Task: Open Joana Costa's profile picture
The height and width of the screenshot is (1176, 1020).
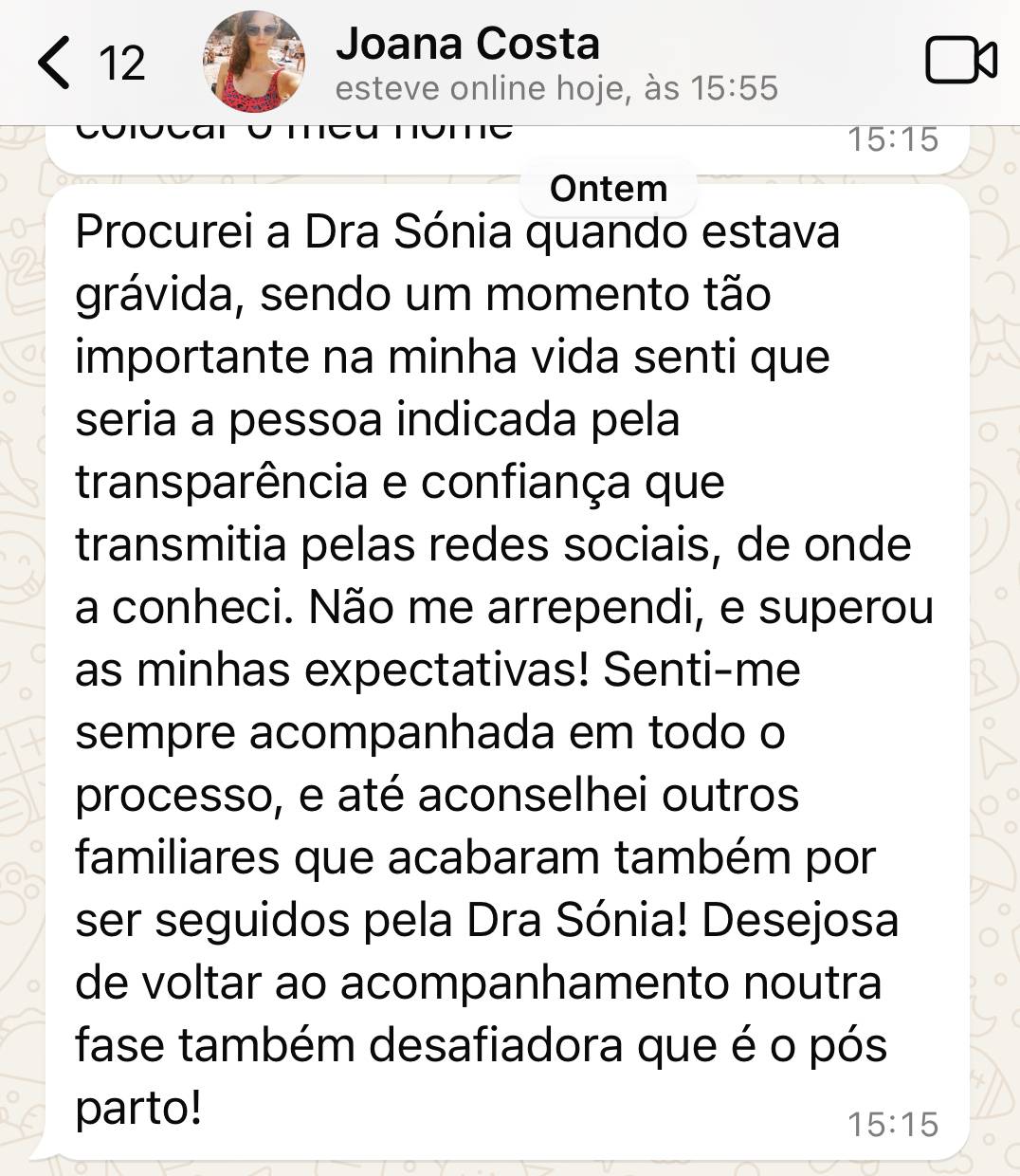Action: 253,63
